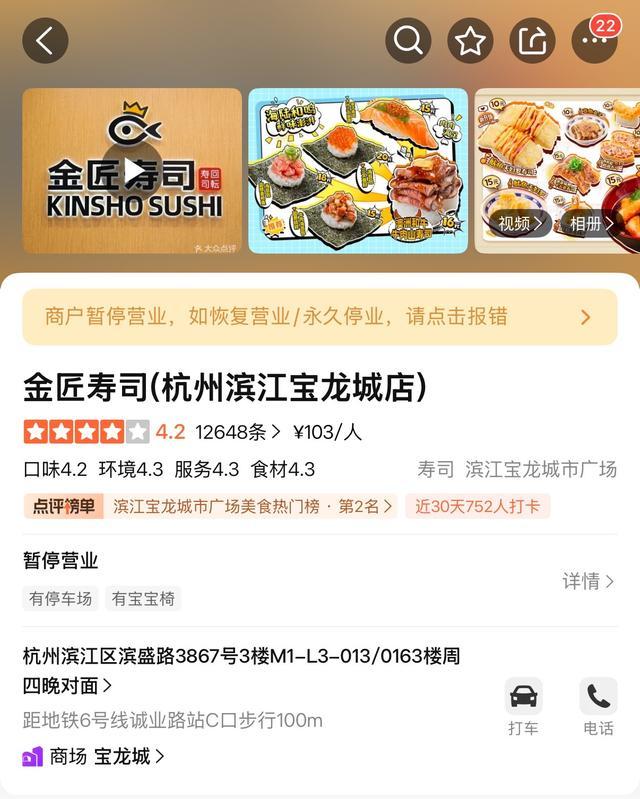The height and width of the screenshot is (799, 640).
Task: Open the 相册 photo album
Action: (x=590, y=224)
